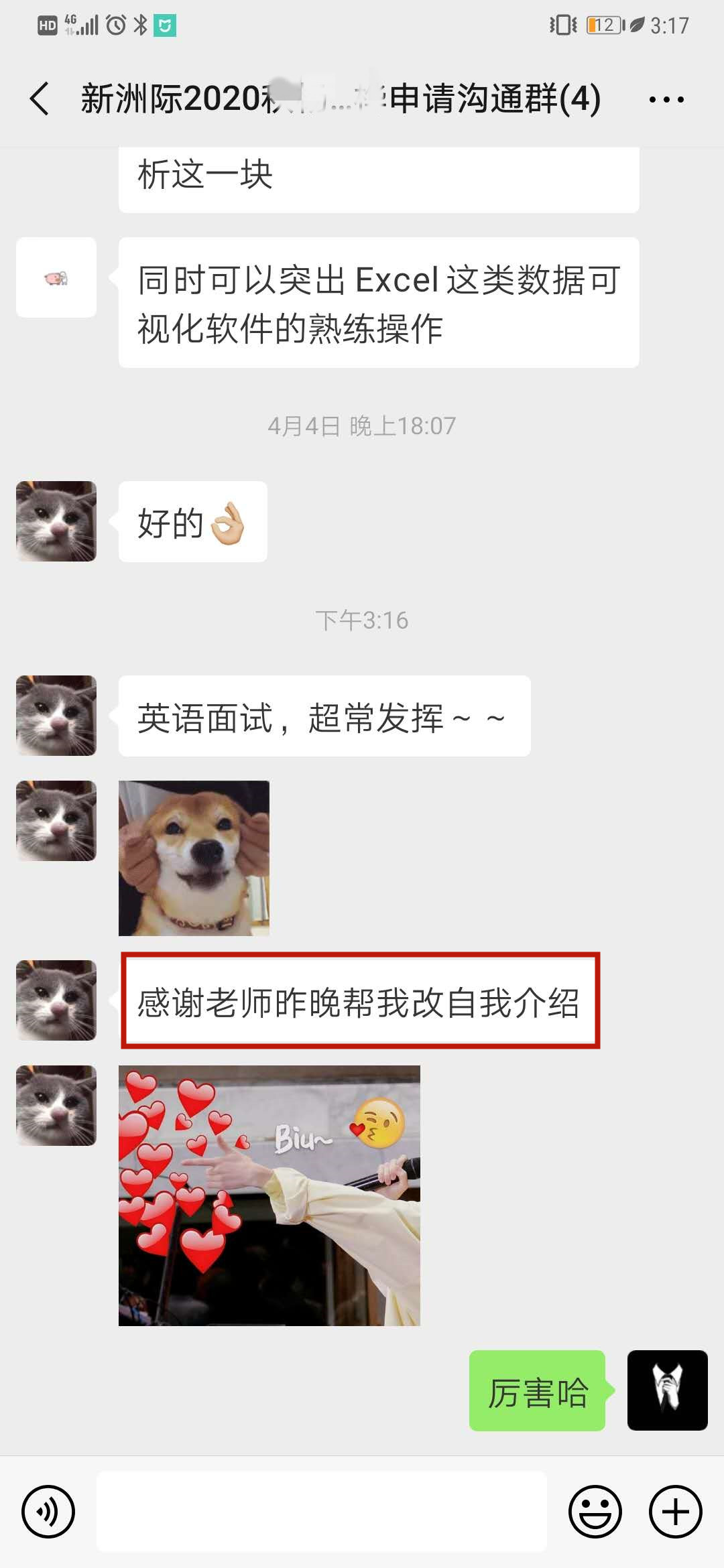
Task: Go back to the chat list
Action: click(40, 99)
